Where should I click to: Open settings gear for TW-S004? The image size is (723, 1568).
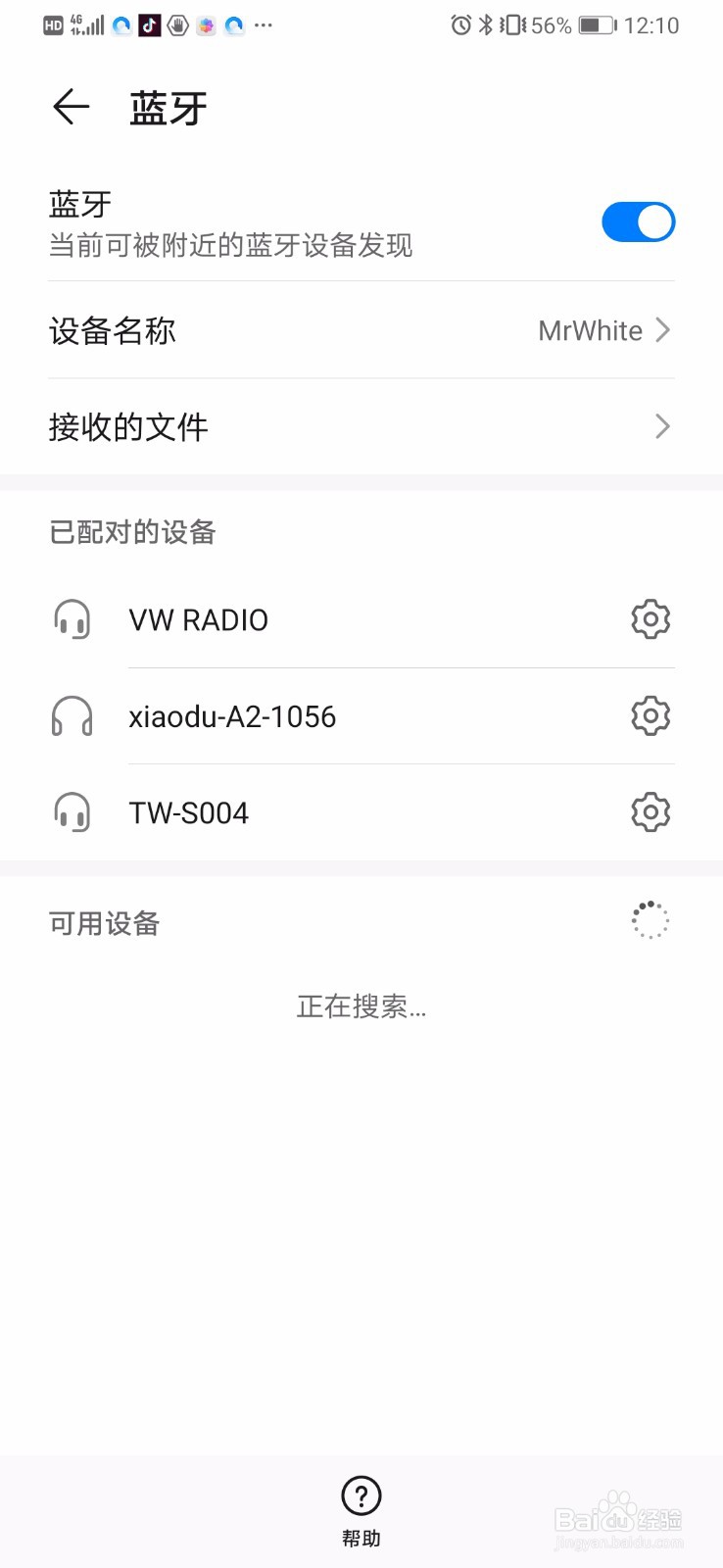click(x=650, y=811)
